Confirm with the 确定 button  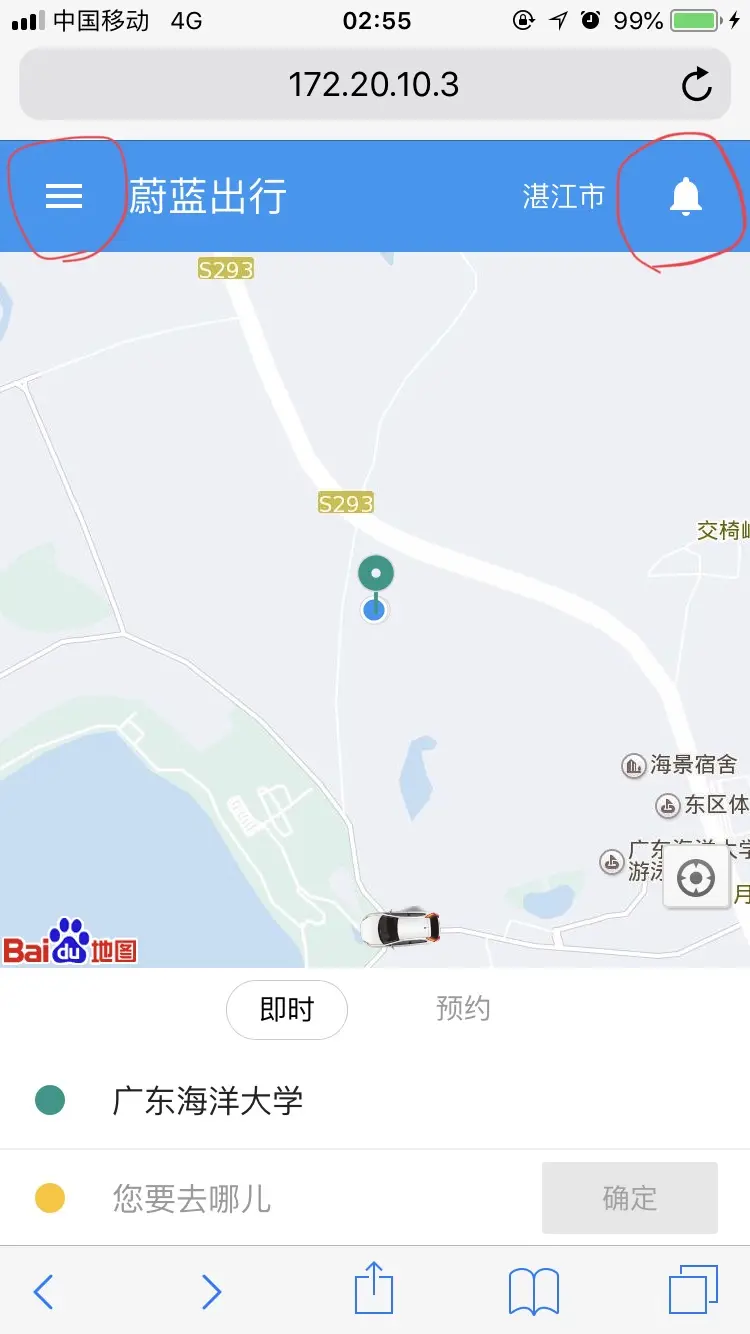point(629,1198)
